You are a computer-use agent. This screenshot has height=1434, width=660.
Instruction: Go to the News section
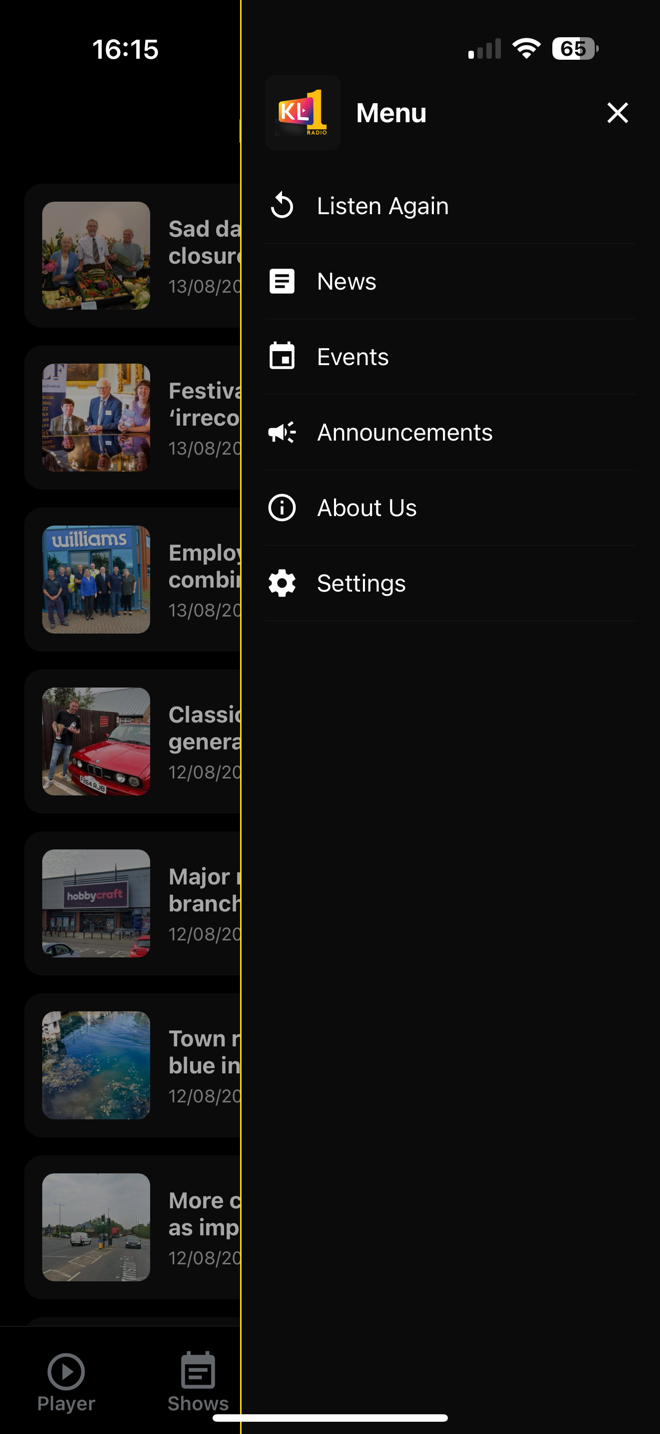(346, 282)
